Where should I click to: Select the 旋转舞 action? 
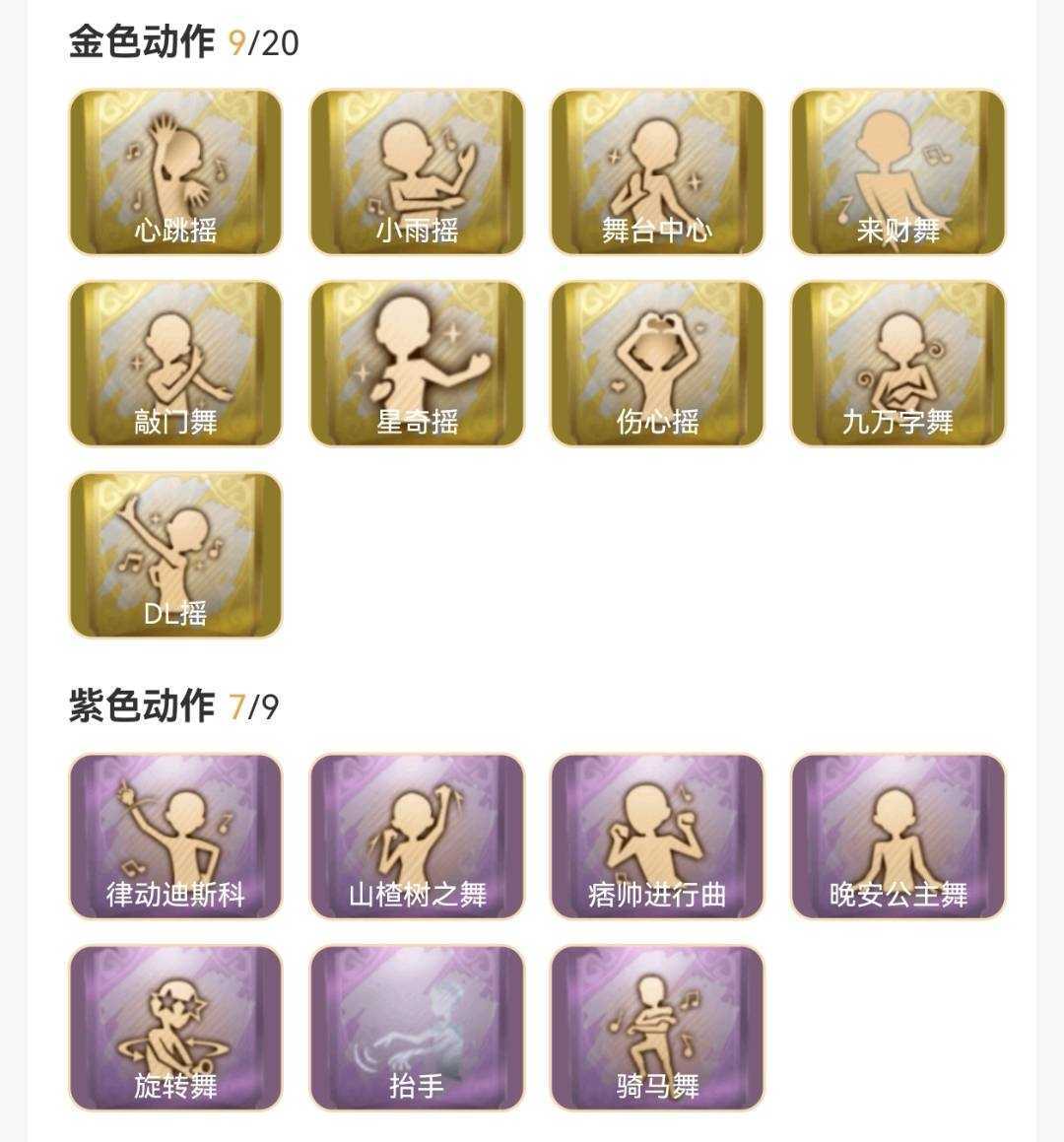tap(175, 1028)
